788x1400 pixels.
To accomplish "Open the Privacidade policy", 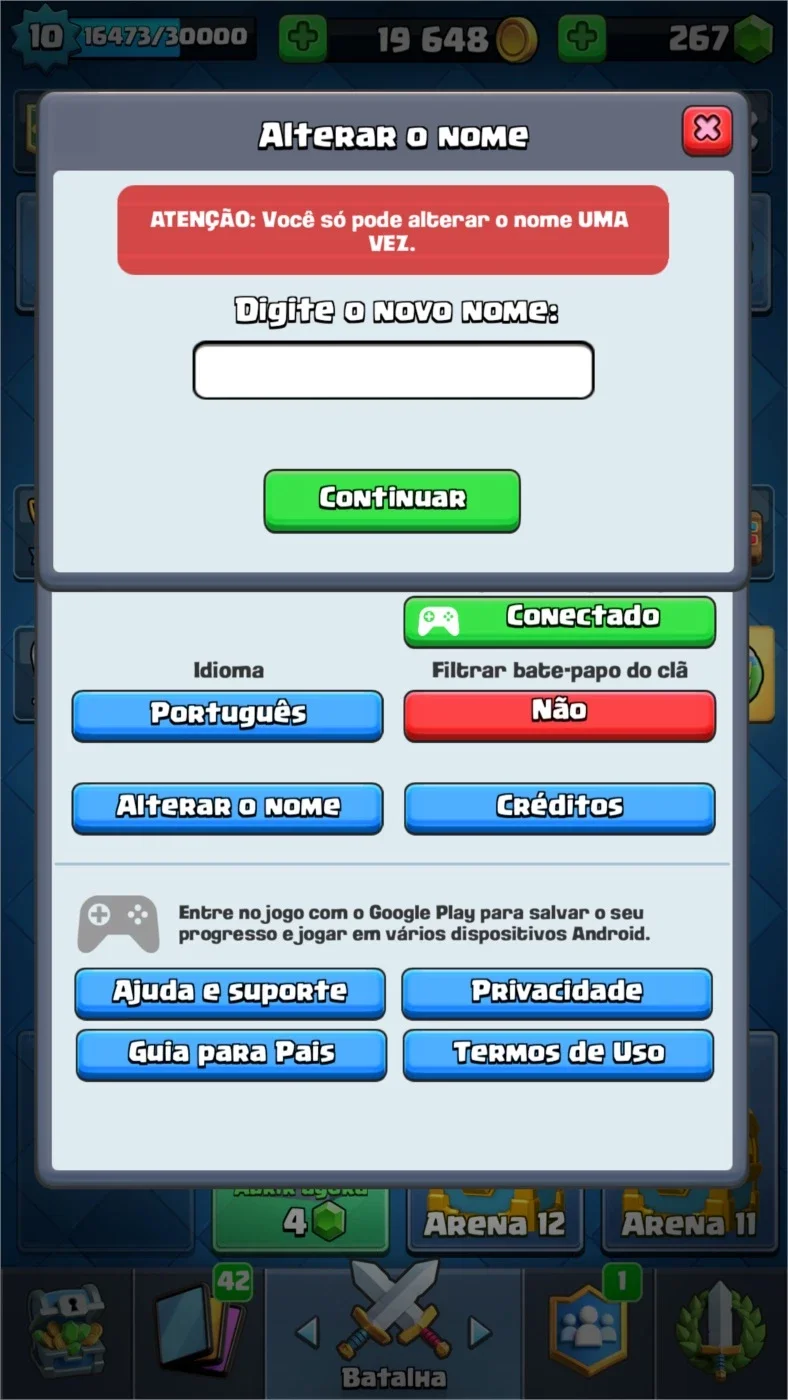I will coord(557,993).
